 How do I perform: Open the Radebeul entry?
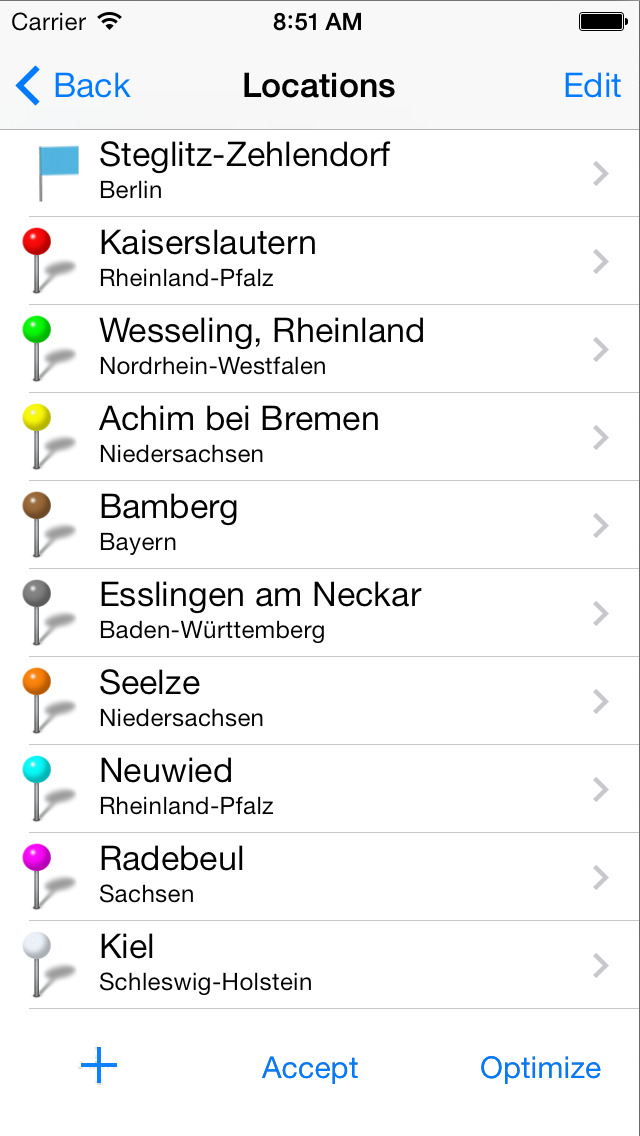coord(320,877)
